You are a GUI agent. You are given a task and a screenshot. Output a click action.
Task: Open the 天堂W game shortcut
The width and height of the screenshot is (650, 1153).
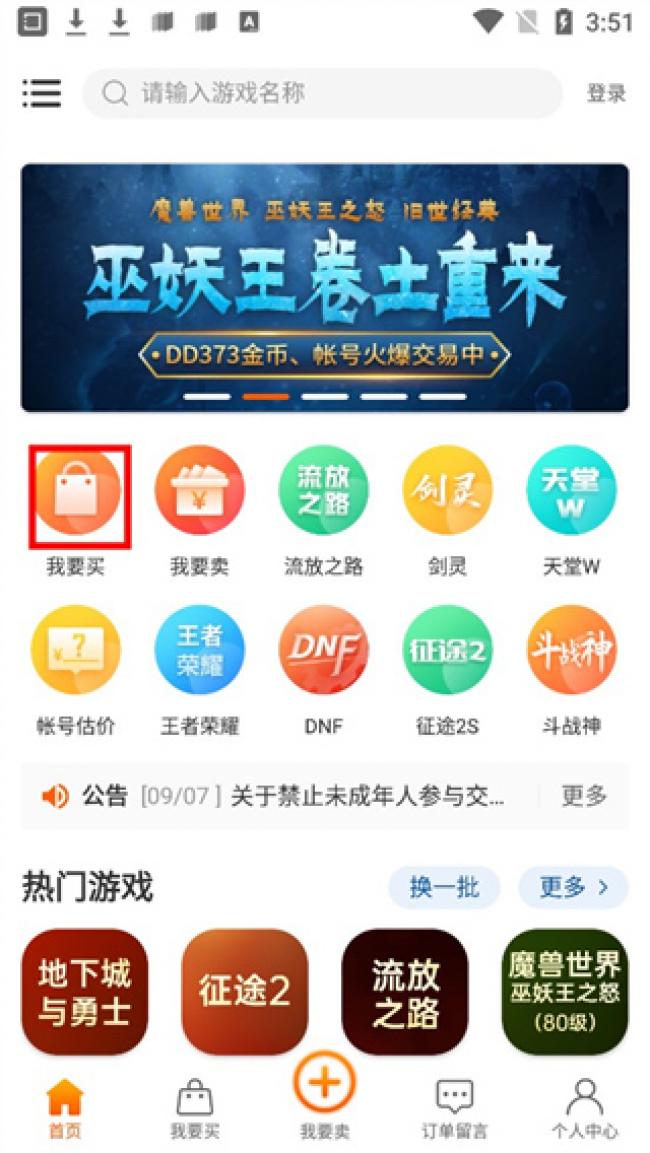[571, 492]
